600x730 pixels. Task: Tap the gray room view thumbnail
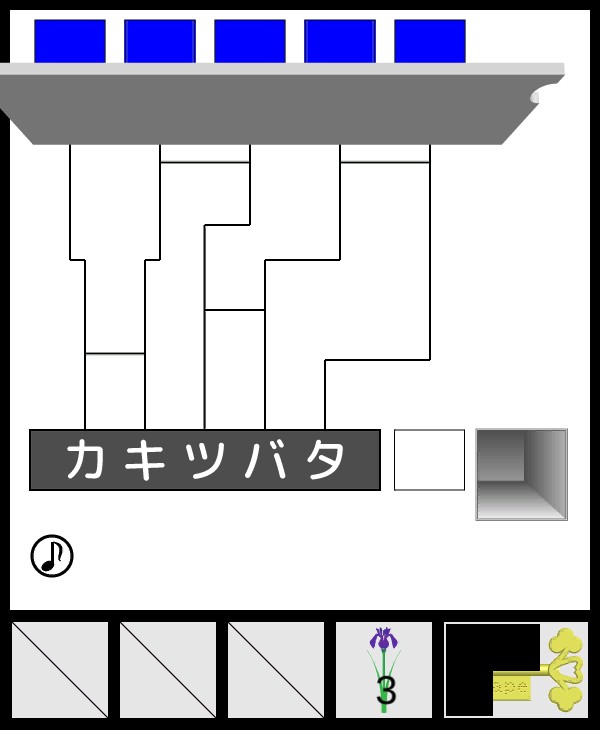pyautogui.click(x=521, y=474)
